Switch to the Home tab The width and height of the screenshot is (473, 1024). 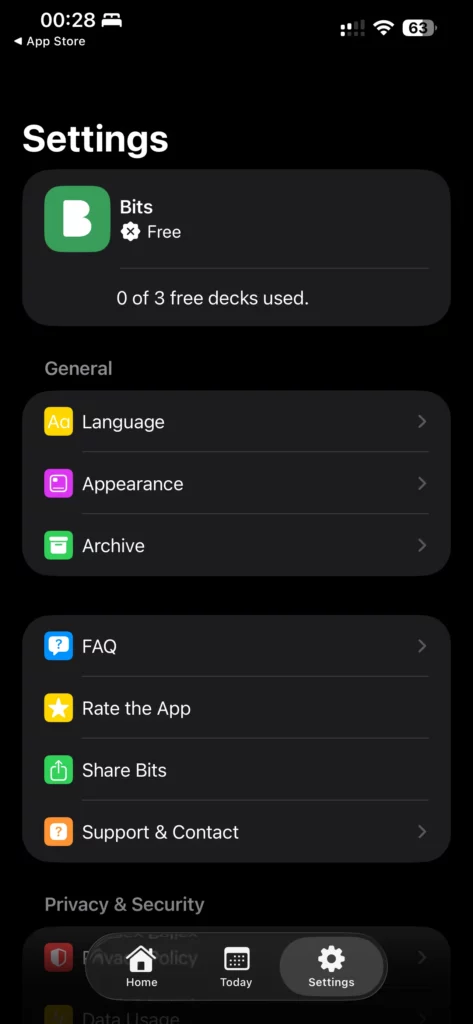click(x=142, y=967)
